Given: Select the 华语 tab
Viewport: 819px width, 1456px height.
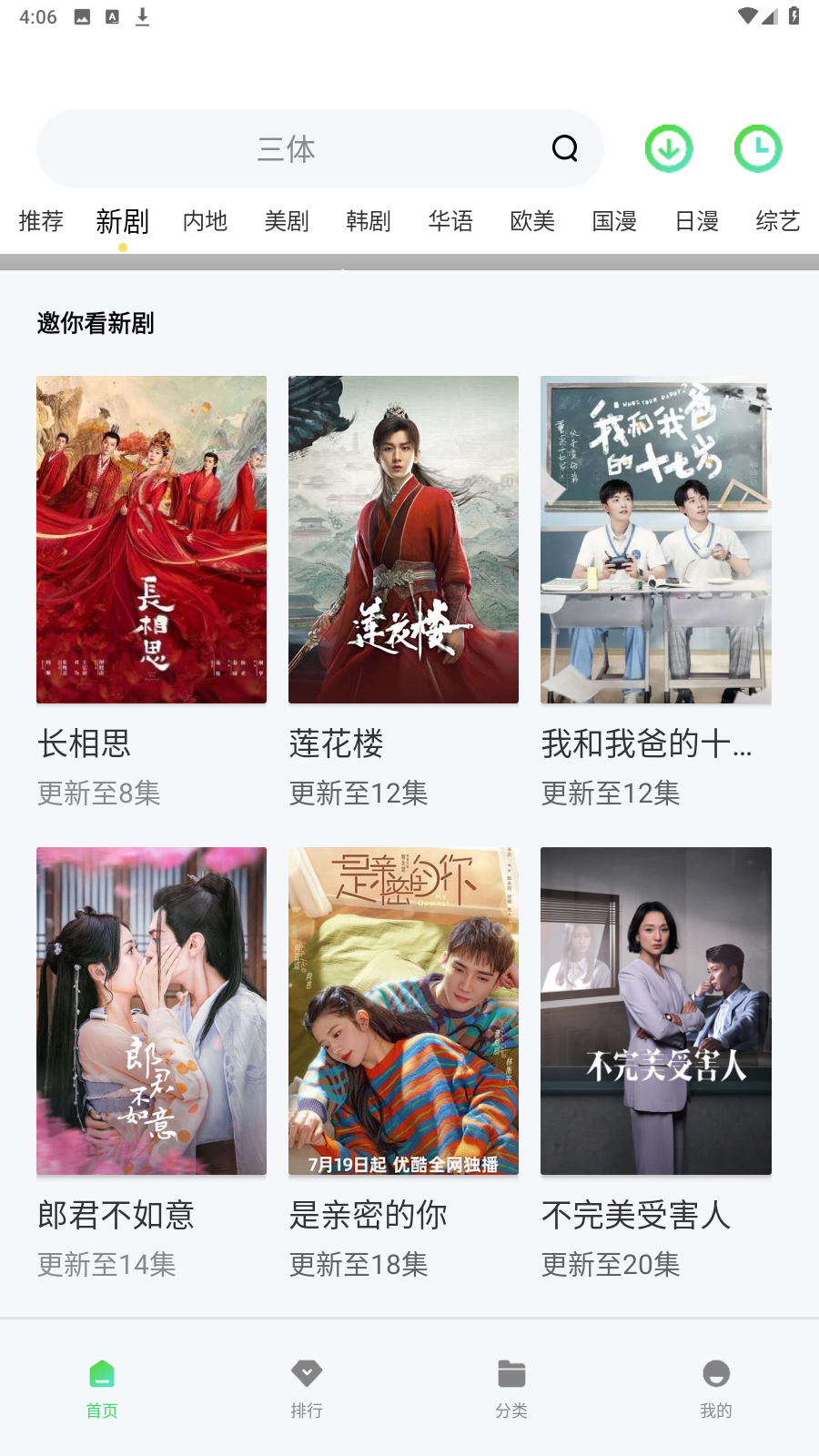Looking at the screenshot, I should pyautogui.click(x=450, y=221).
